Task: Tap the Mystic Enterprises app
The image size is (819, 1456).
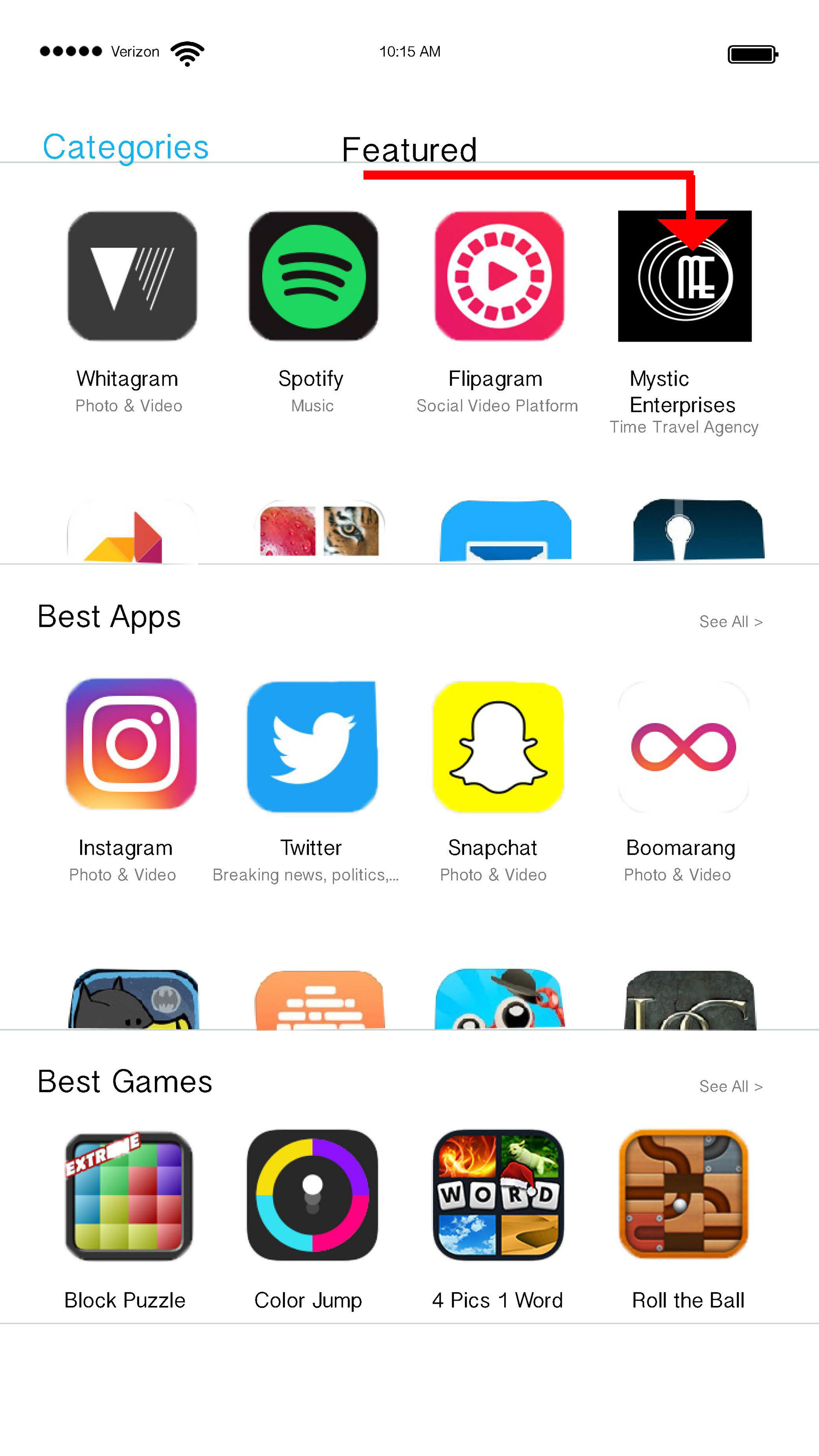Action: pos(685,276)
